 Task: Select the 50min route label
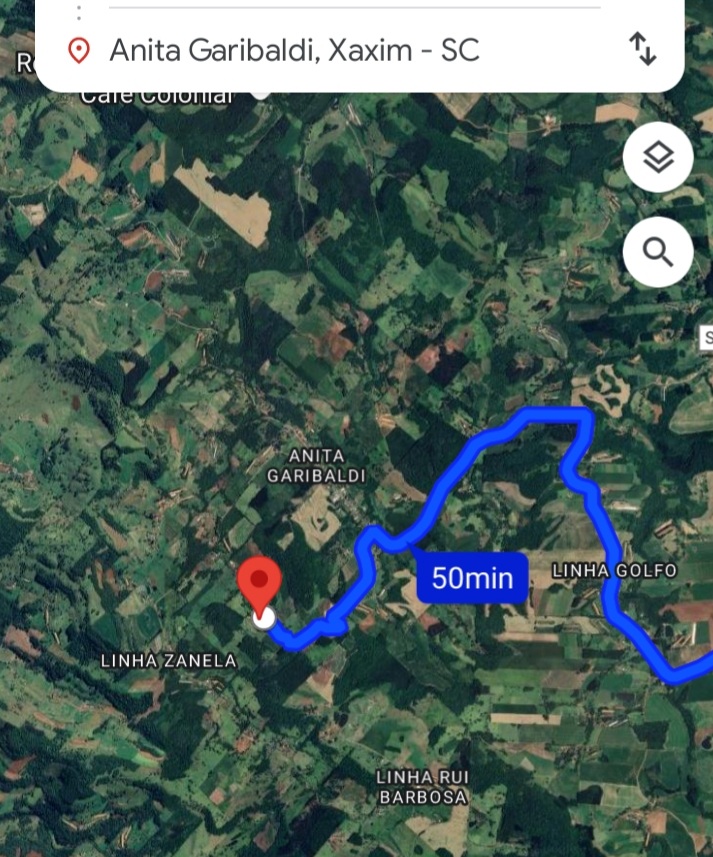[472, 577]
